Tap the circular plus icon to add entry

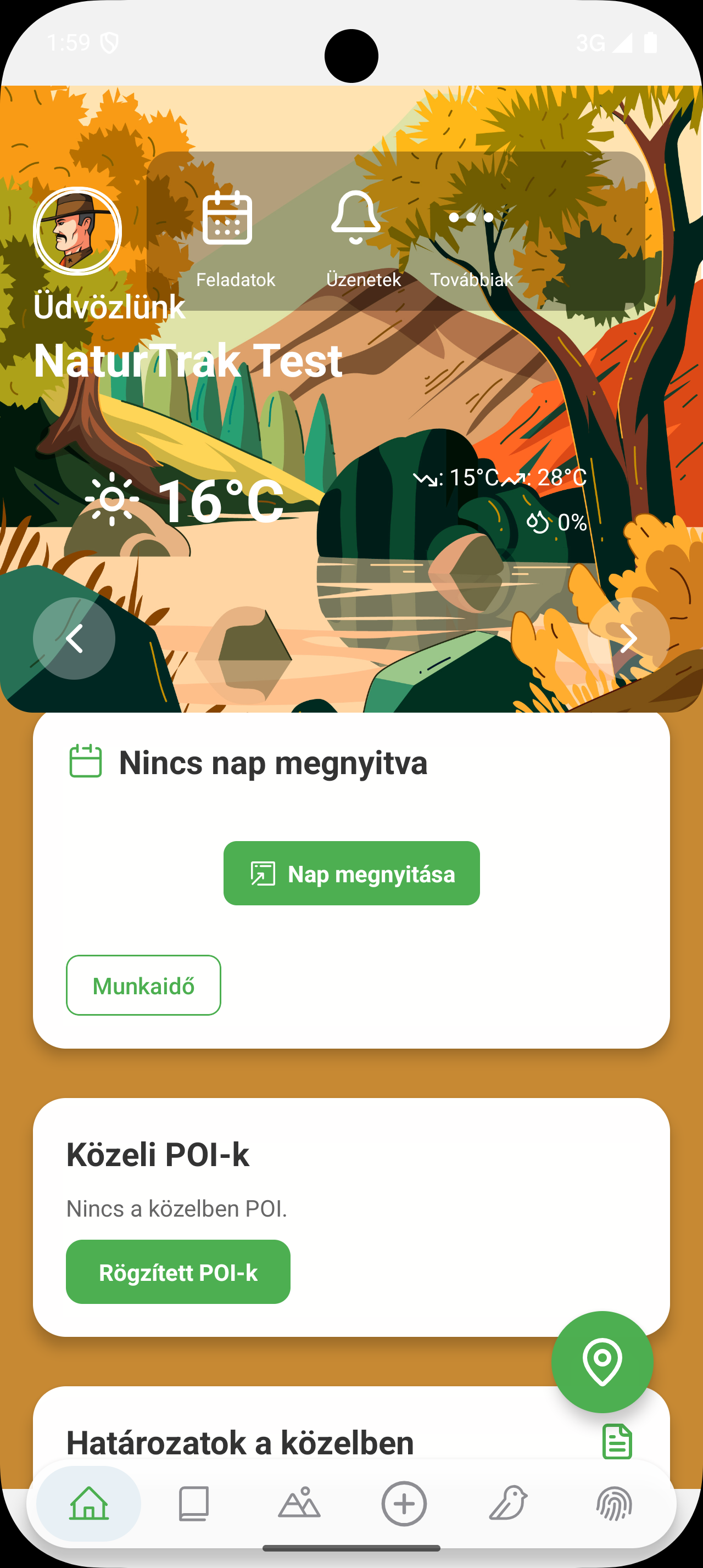point(404,1503)
